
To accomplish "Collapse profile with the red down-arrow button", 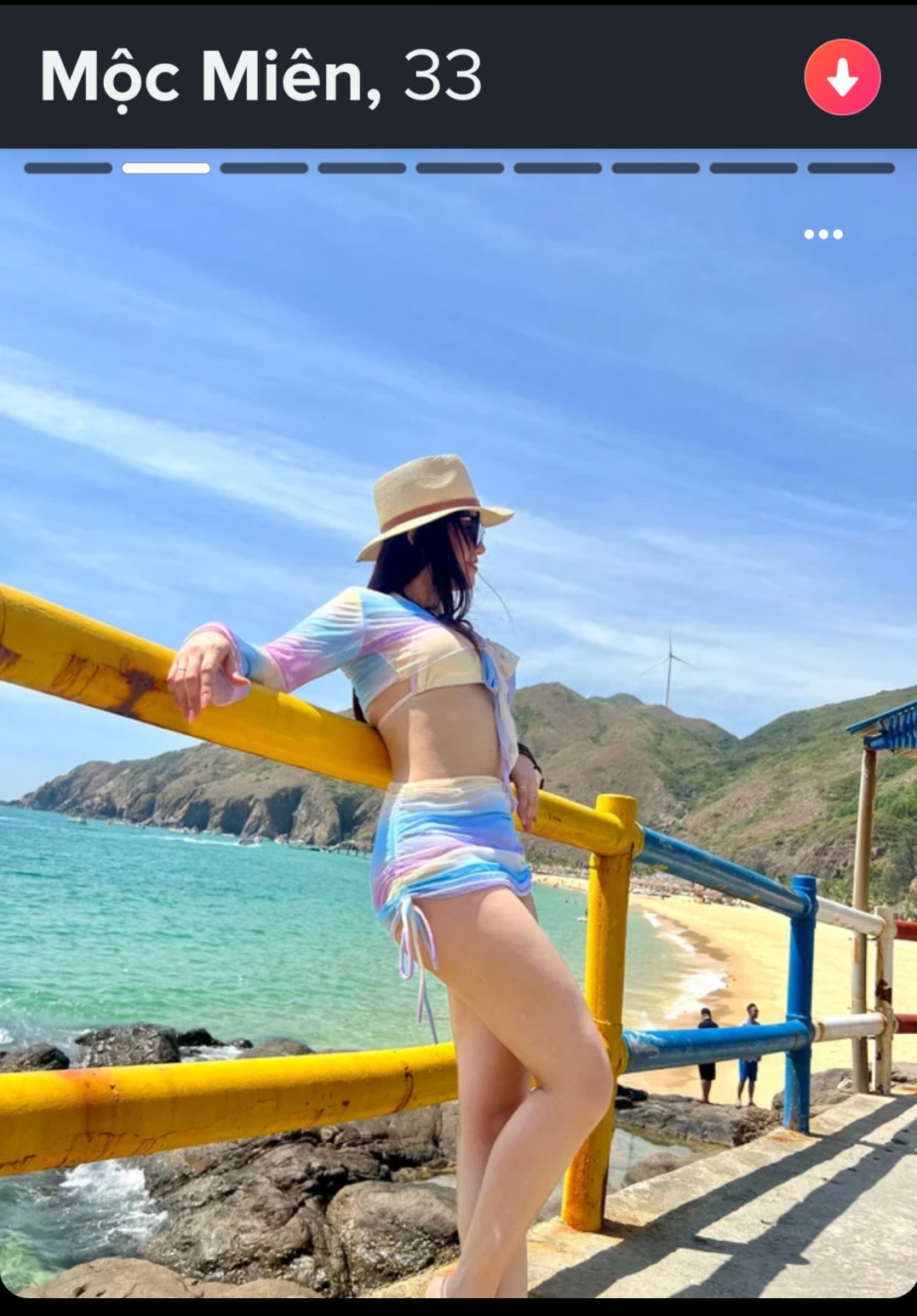I will pyautogui.click(x=842, y=77).
